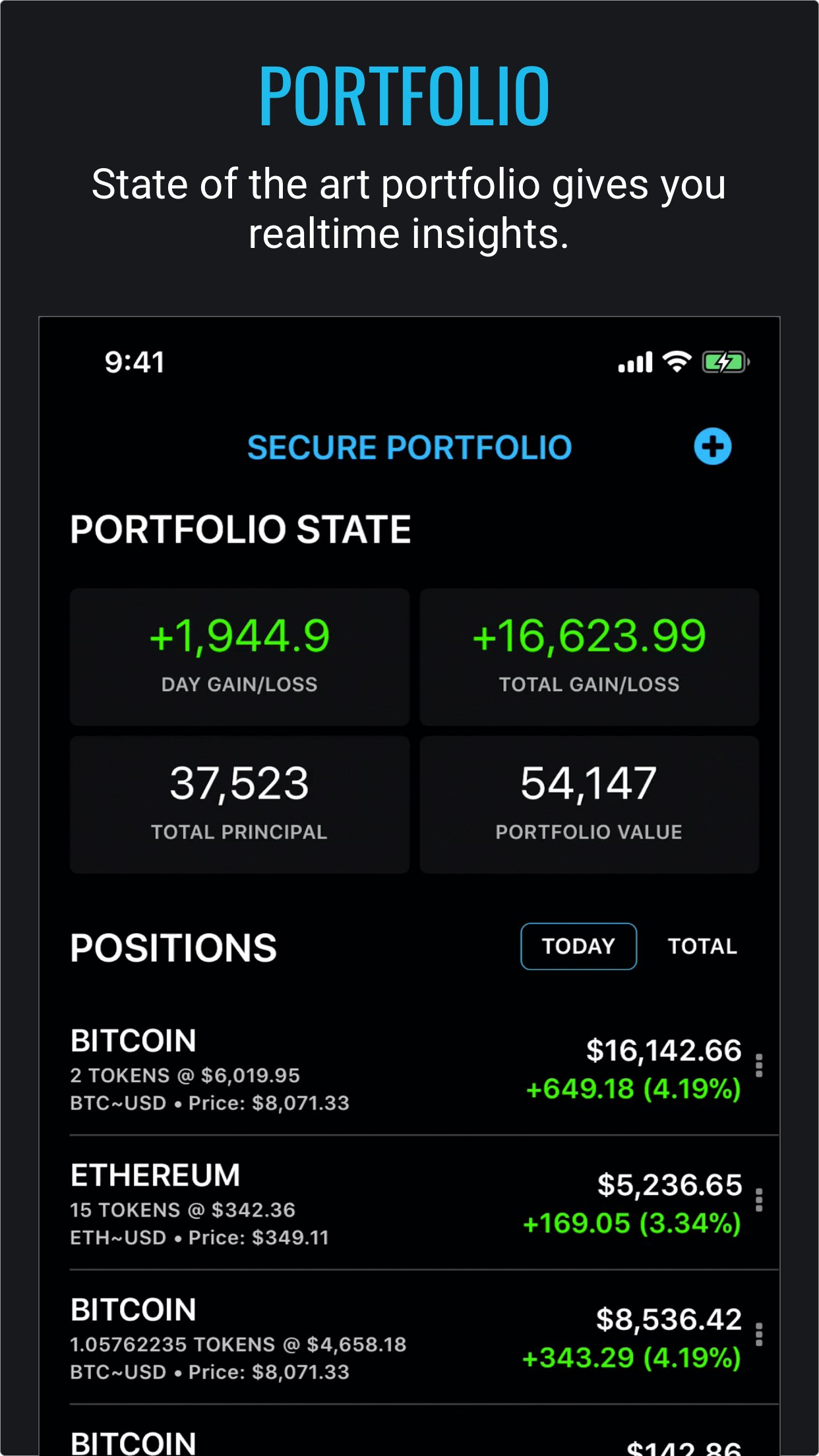The width and height of the screenshot is (819, 1456).
Task: Switch positions view to TODAY
Action: click(x=578, y=946)
